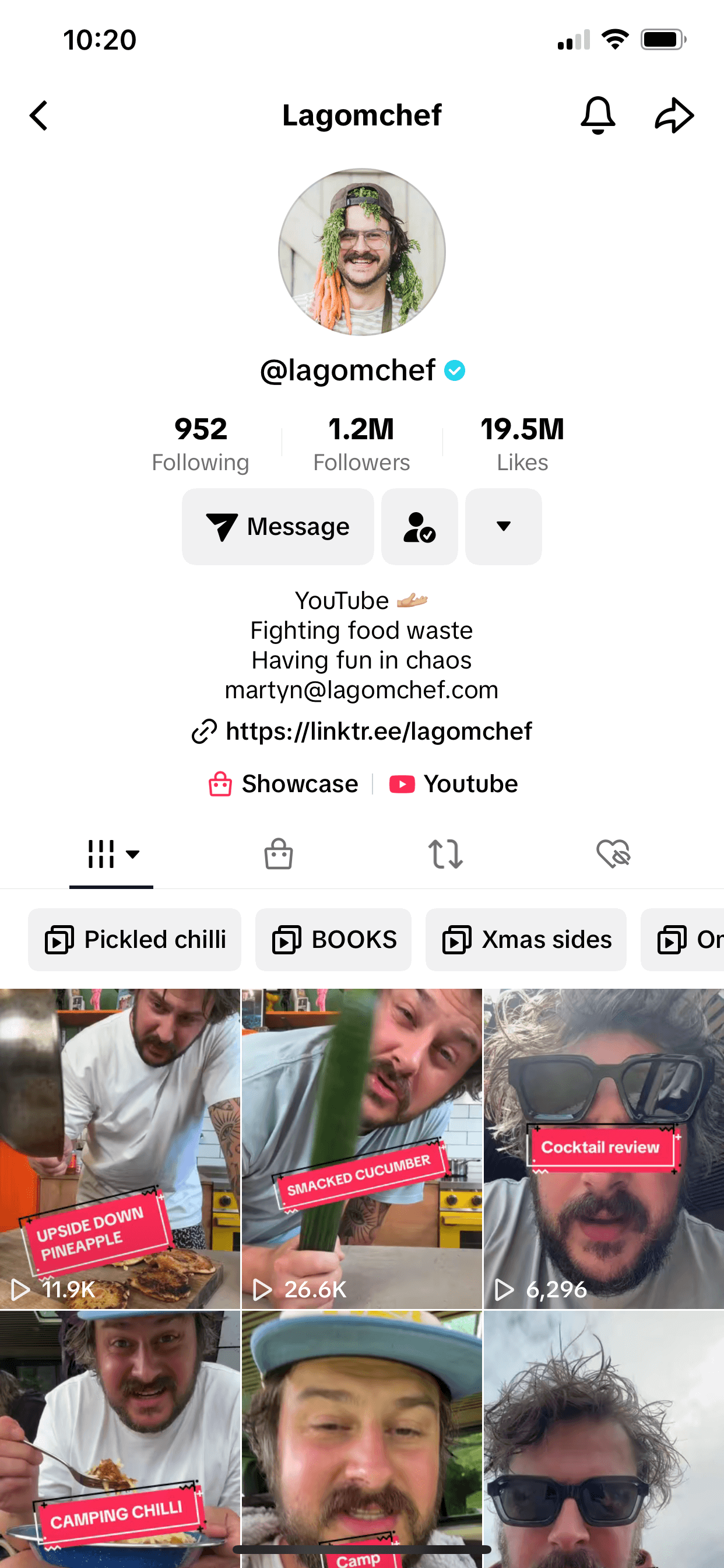
Task: Tap the following status button
Action: tap(419, 527)
